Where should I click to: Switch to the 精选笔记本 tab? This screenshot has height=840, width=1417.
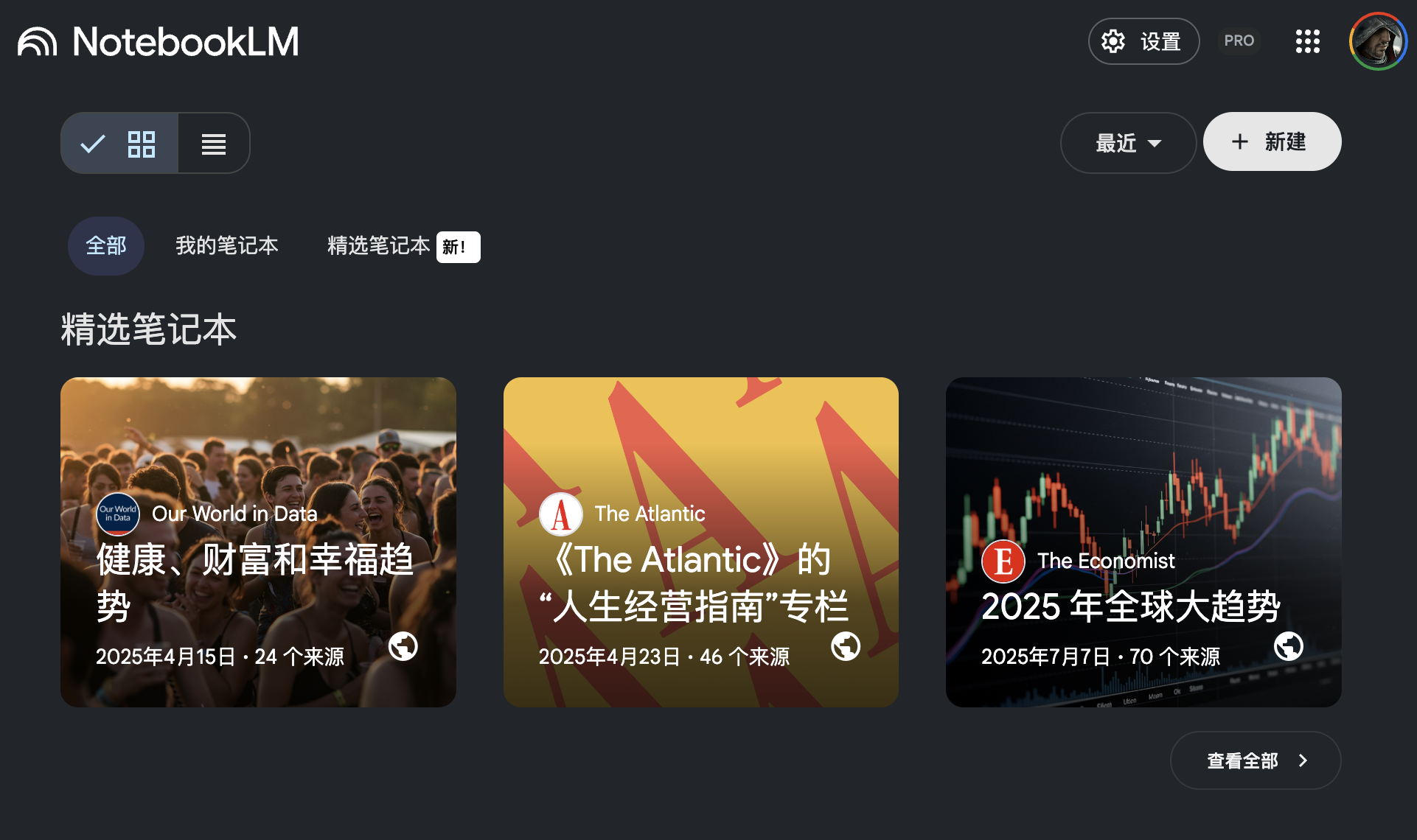tap(379, 246)
